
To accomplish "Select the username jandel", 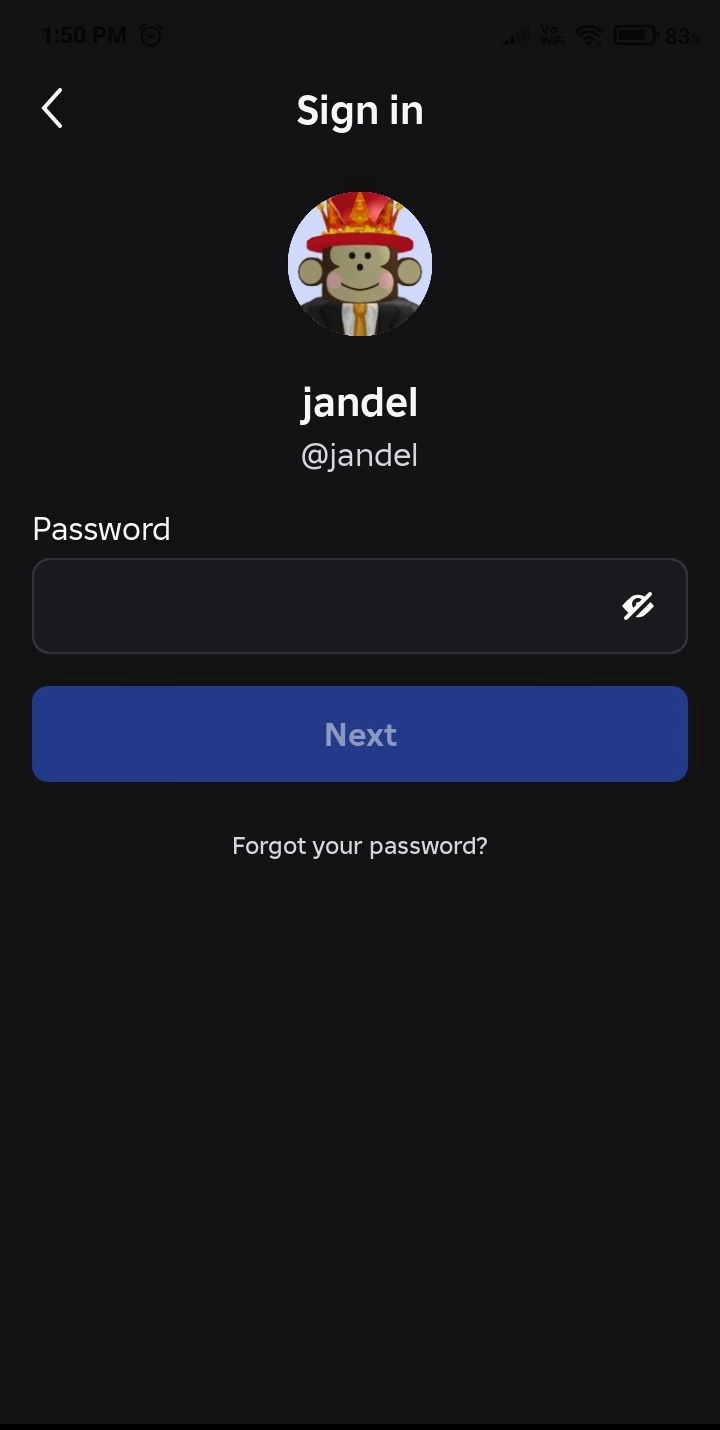I will tap(359, 402).
